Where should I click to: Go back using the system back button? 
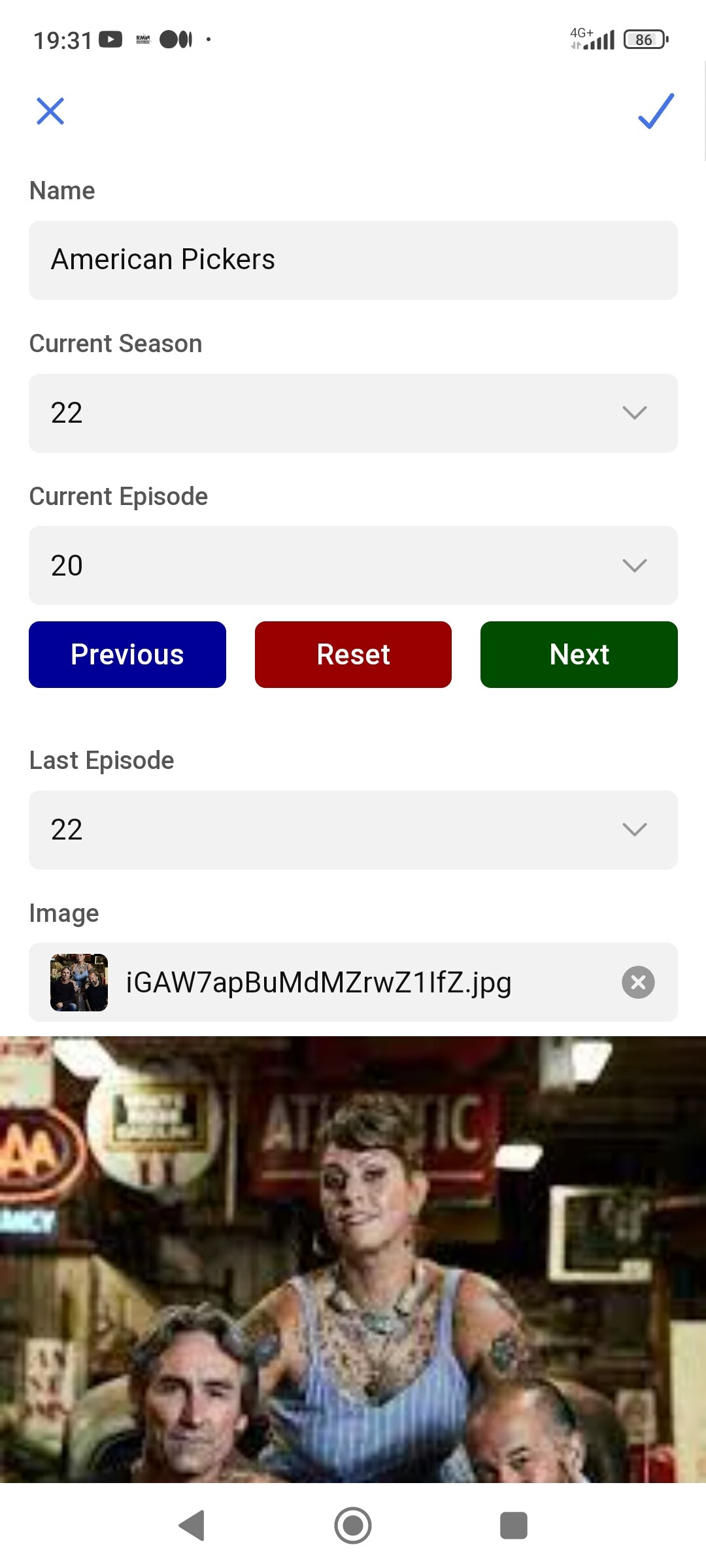click(192, 1526)
